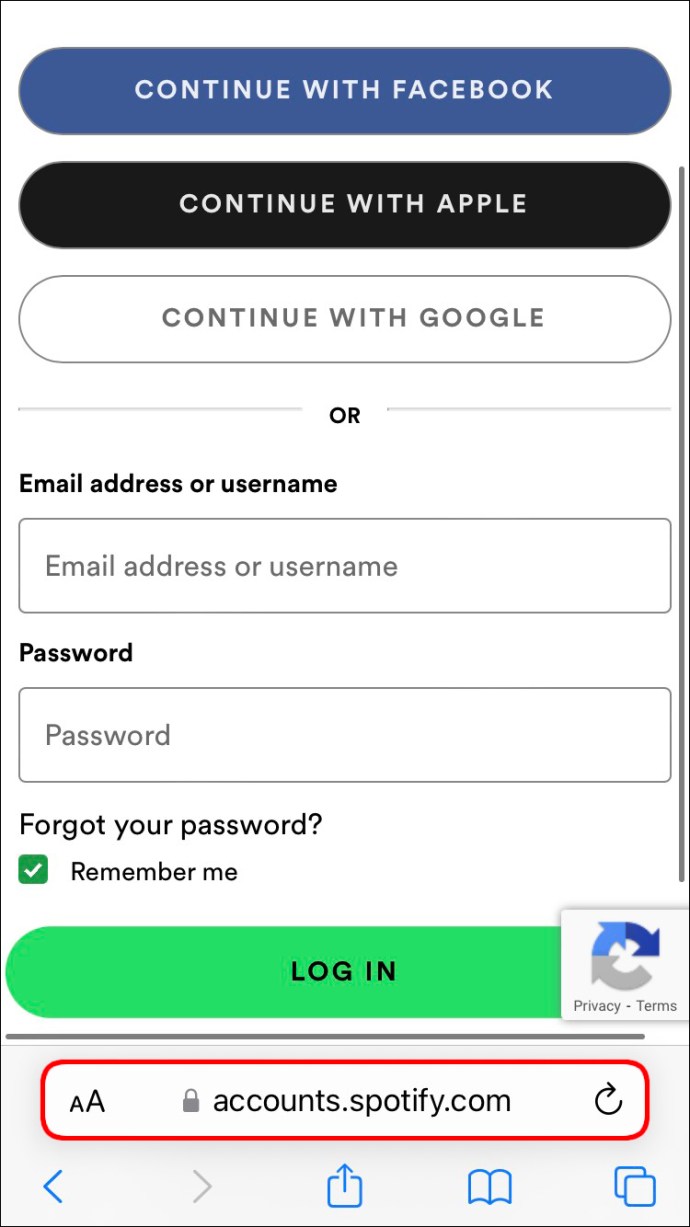Continue with Facebook login
The image size is (690, 1227).
(344, 90)
